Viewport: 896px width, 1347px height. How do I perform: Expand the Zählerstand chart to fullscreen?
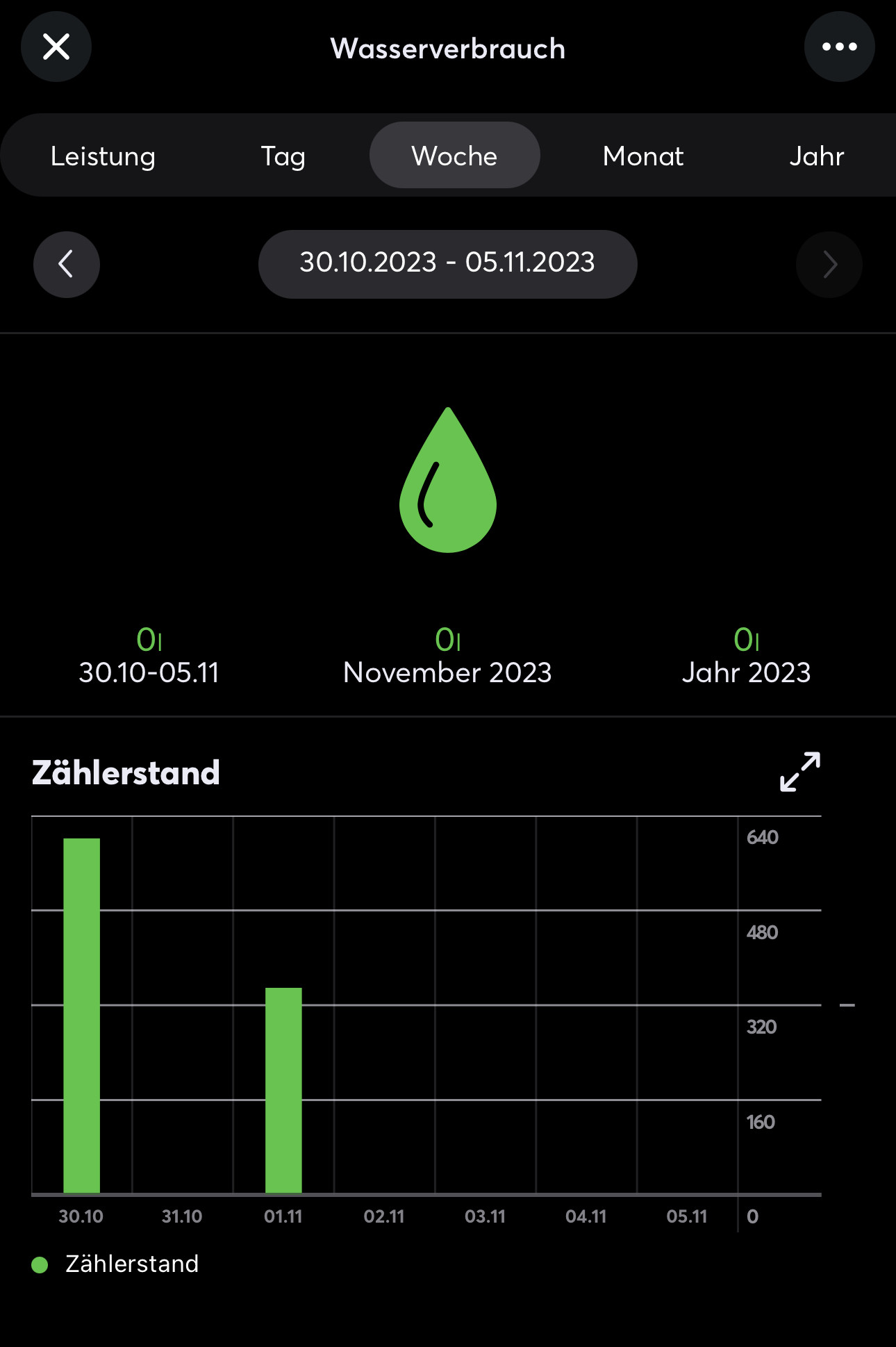(x=799, y=772)
